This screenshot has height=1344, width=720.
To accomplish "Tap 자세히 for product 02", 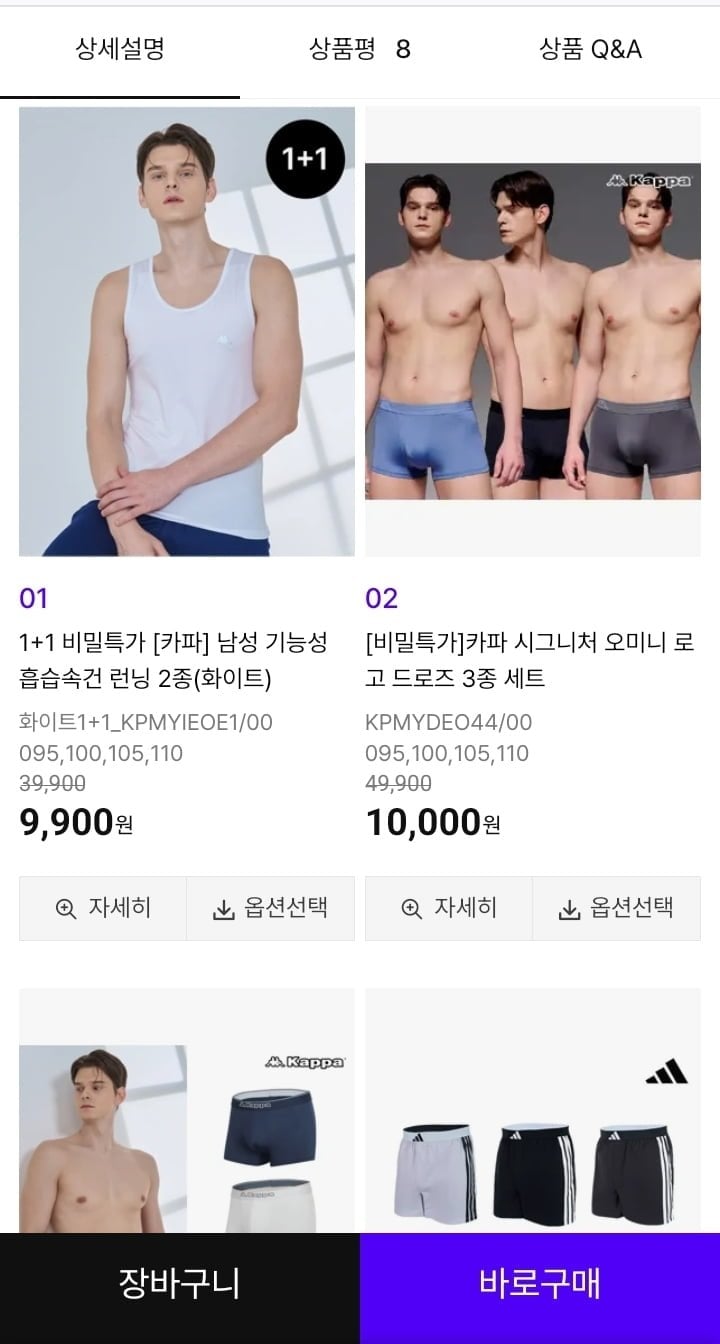I will [x=449, y=908].
